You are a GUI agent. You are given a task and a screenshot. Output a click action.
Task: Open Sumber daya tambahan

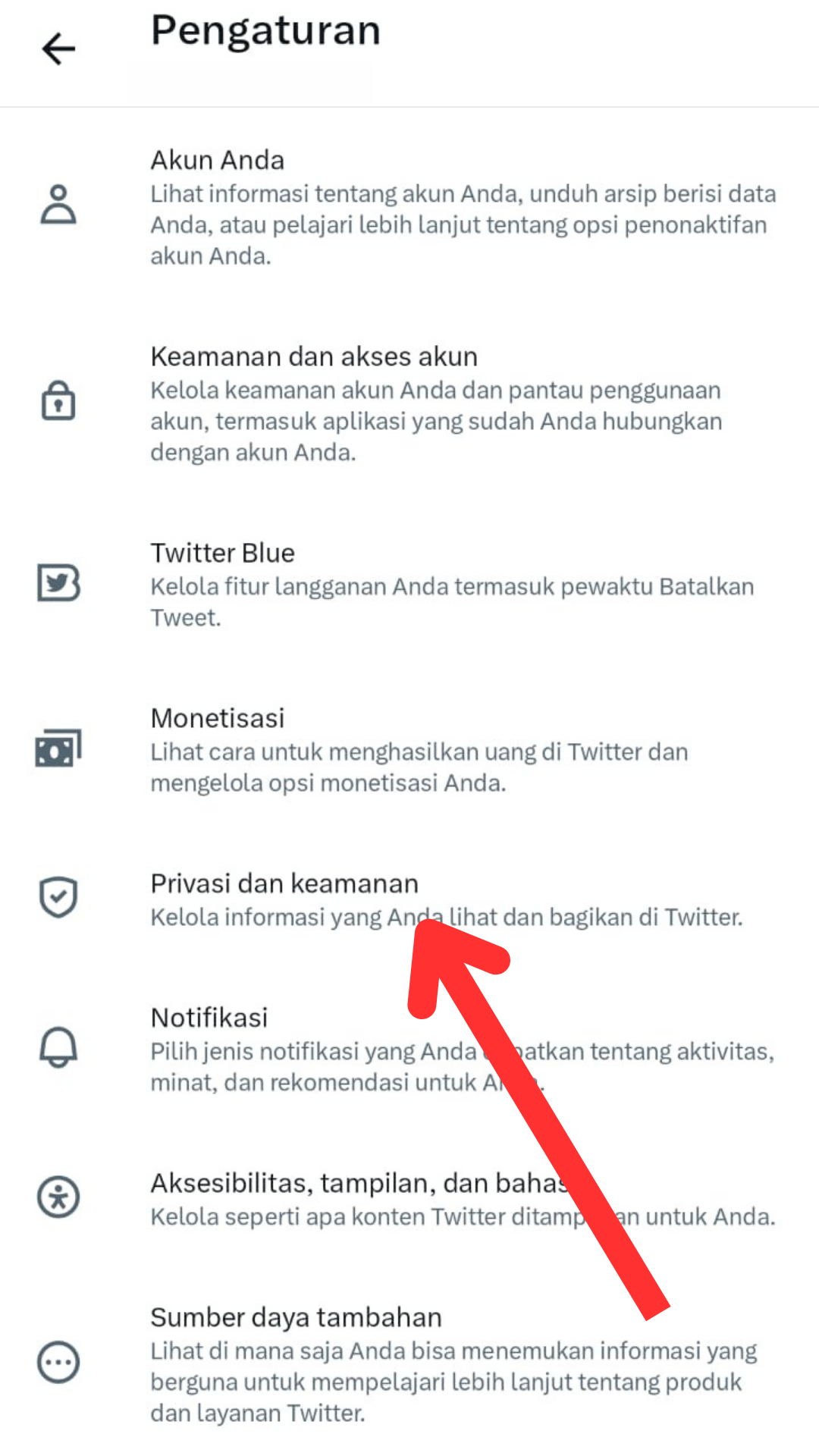(409, 1363)
